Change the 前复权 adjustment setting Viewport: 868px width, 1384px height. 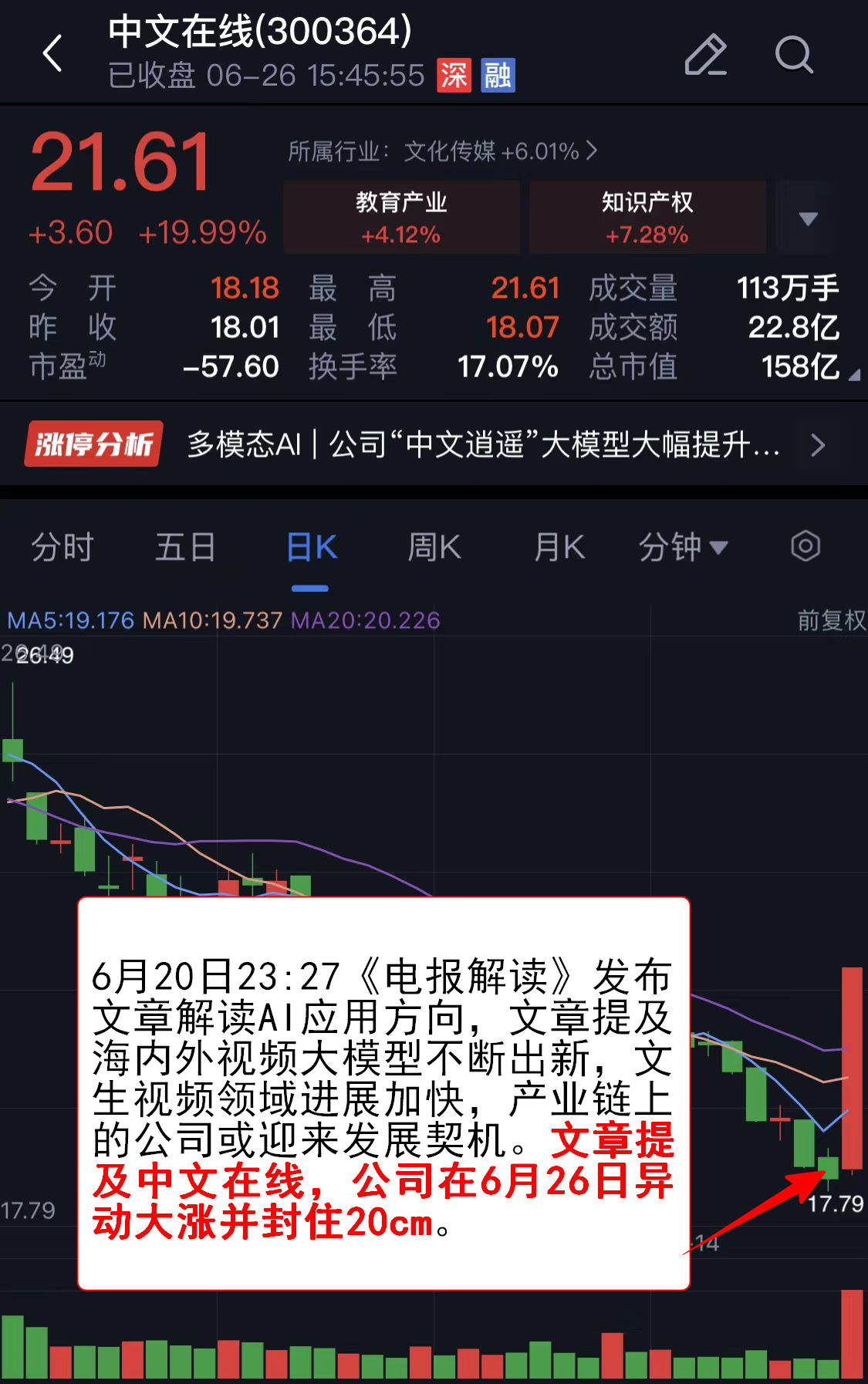point(831,620)
